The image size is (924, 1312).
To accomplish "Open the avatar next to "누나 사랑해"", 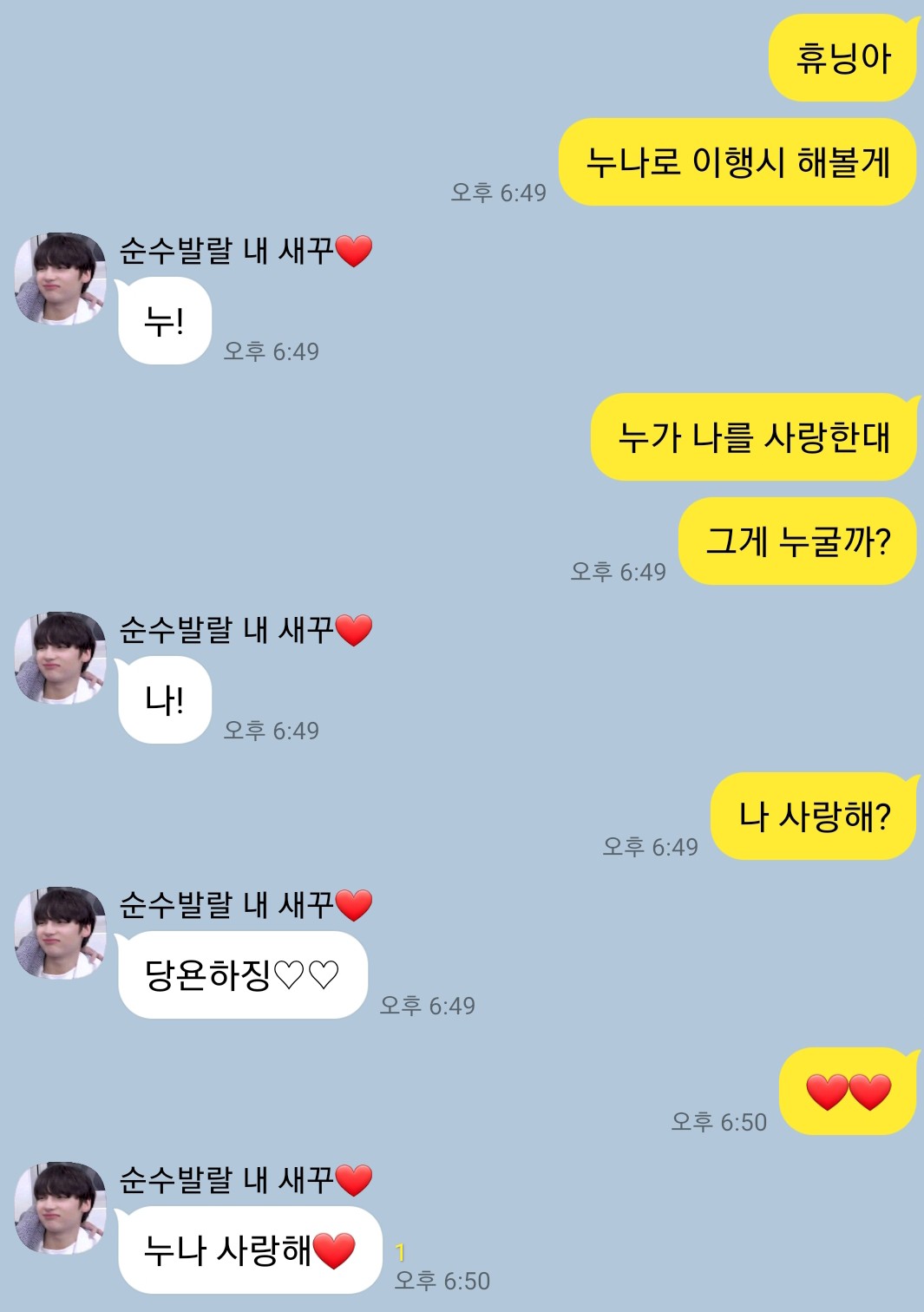I will tap(60, 1208).
